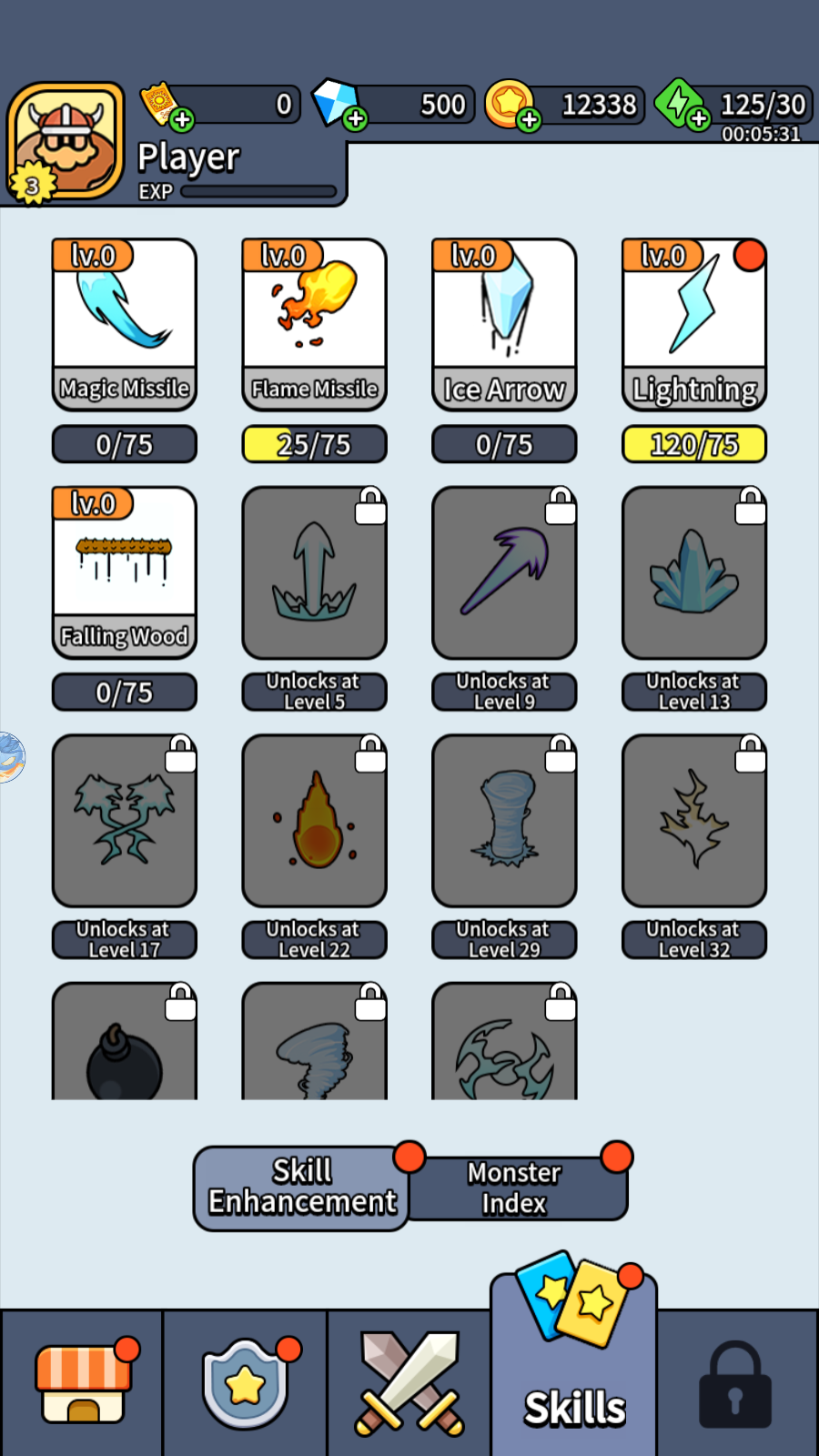Viewport: 819px width, 1456px height.
Task: Select the Magic Missile skill card
Action: (125, 324)
